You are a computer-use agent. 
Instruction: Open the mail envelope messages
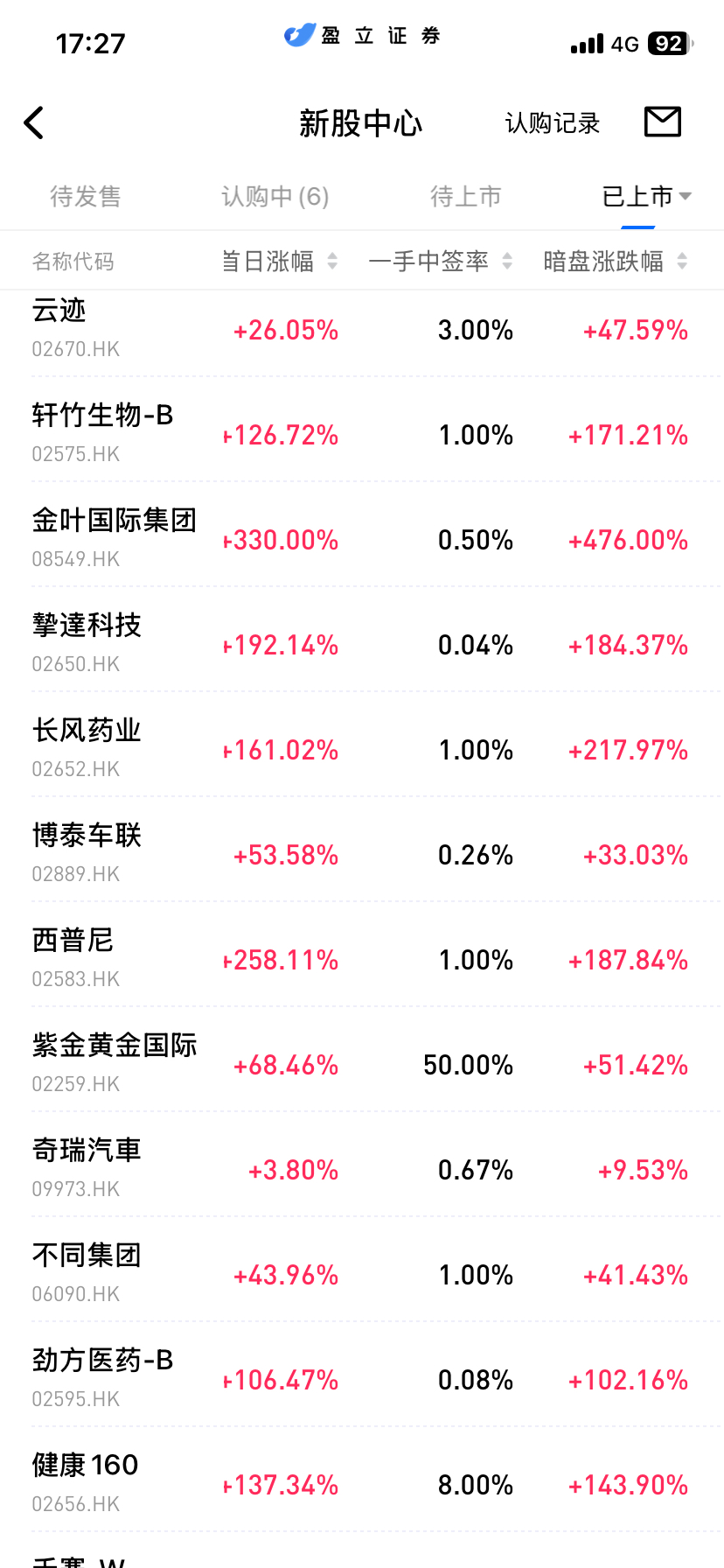(662, 122)
